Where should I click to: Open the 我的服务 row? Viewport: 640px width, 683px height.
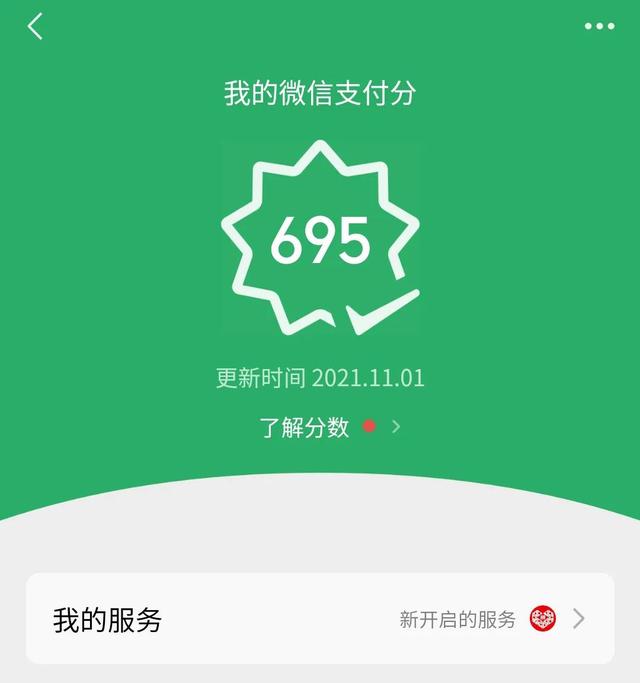click(x=320, y=619)
